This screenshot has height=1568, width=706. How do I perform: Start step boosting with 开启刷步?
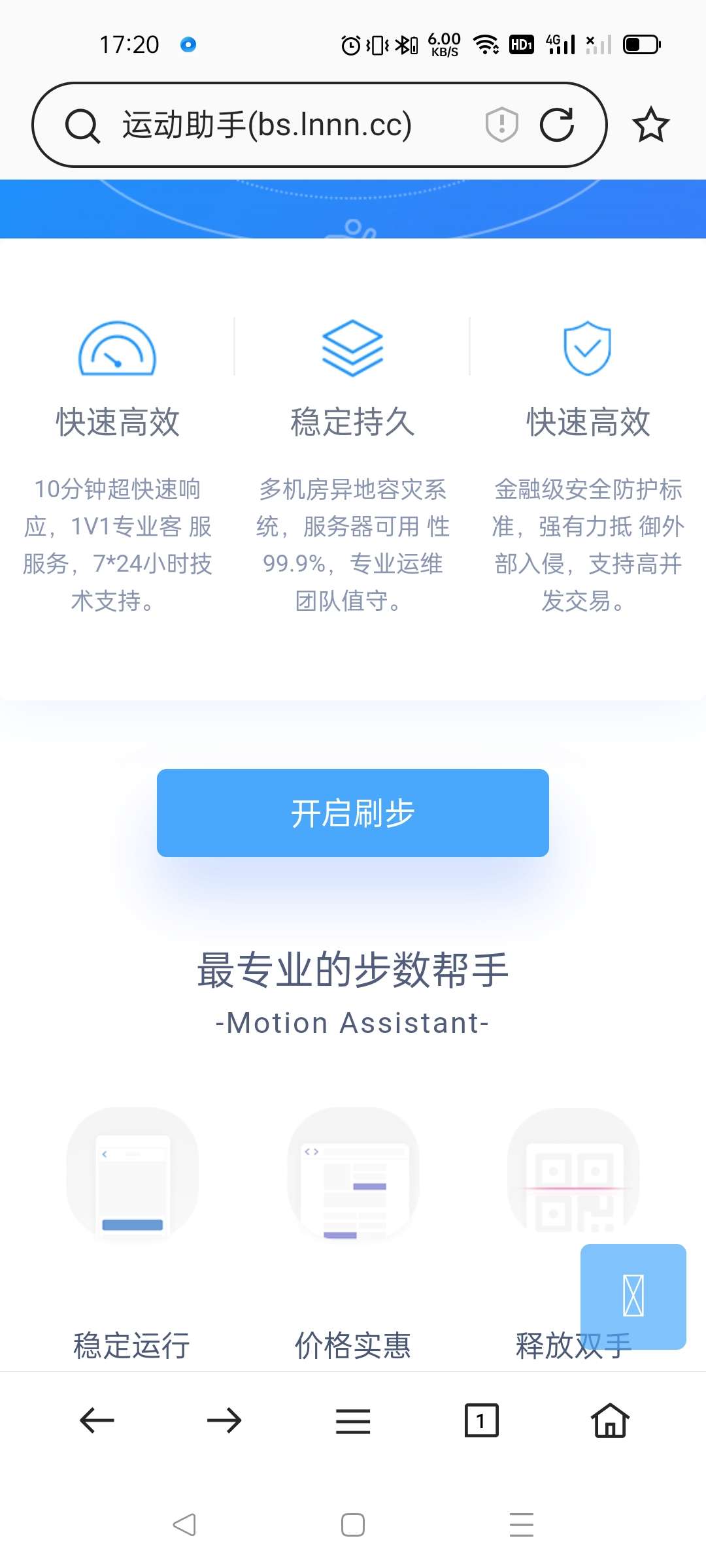coord(353,813)
